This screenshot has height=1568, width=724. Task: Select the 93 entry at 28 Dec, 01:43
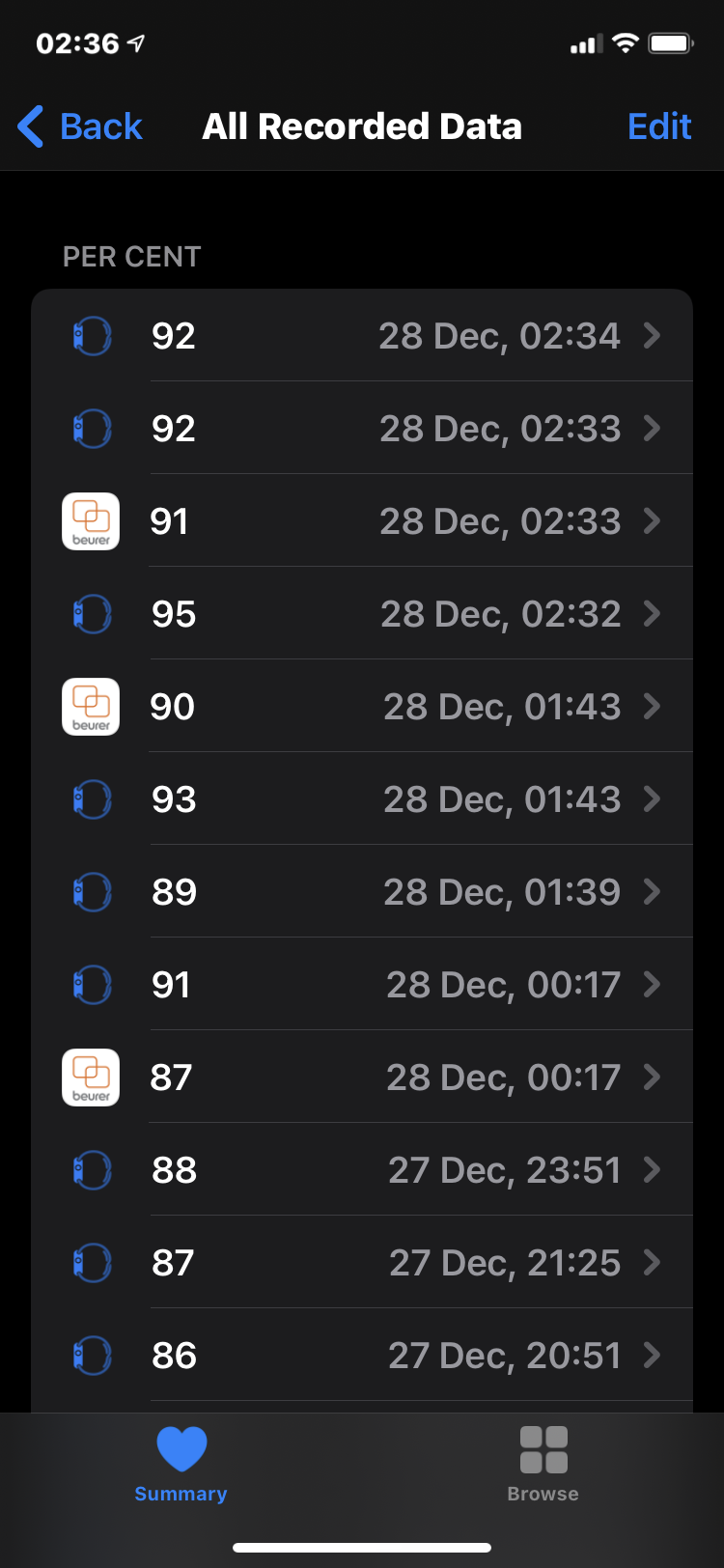(362, 799)
